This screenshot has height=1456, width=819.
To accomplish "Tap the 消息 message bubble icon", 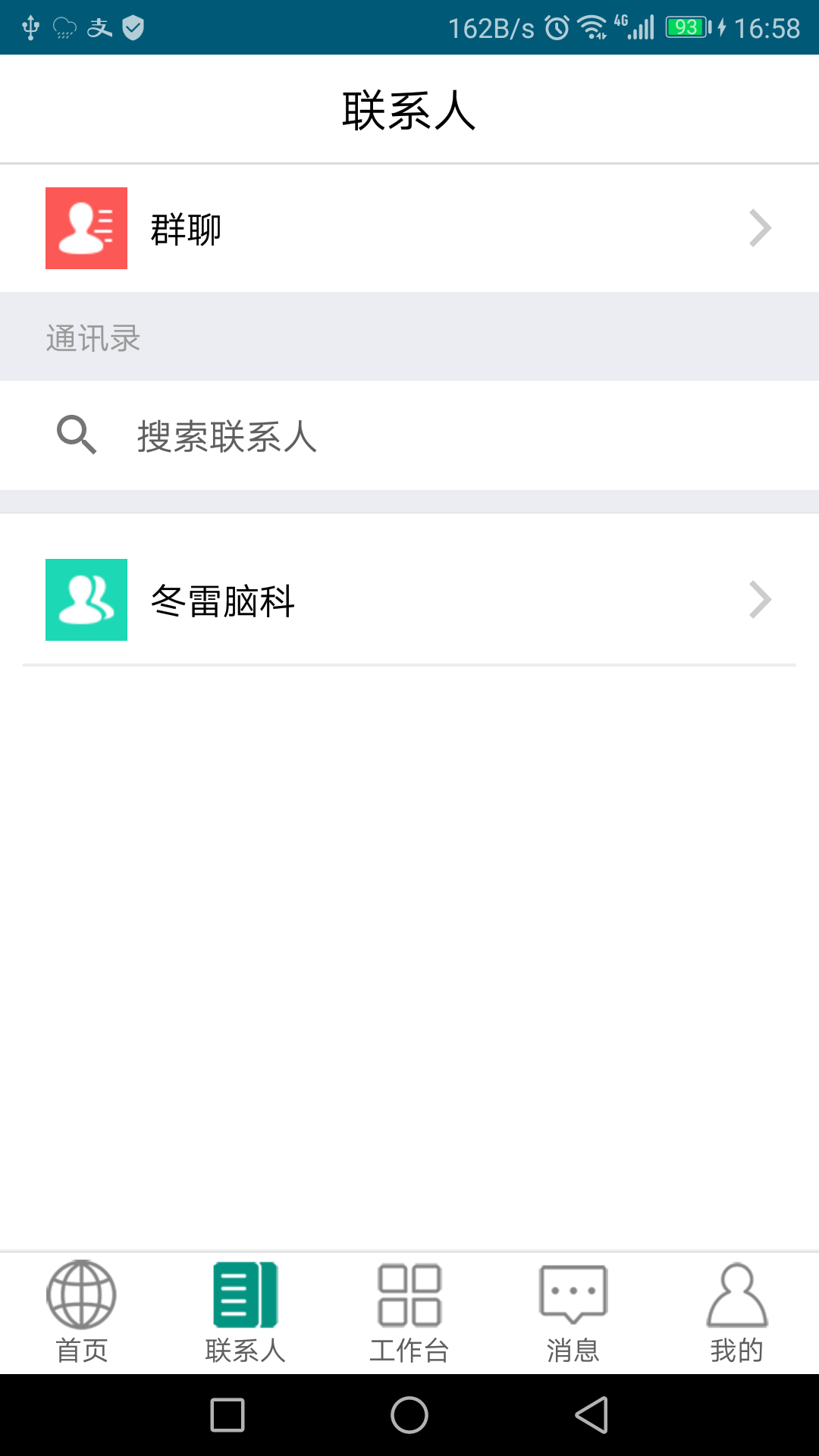I will point(573,1294).
